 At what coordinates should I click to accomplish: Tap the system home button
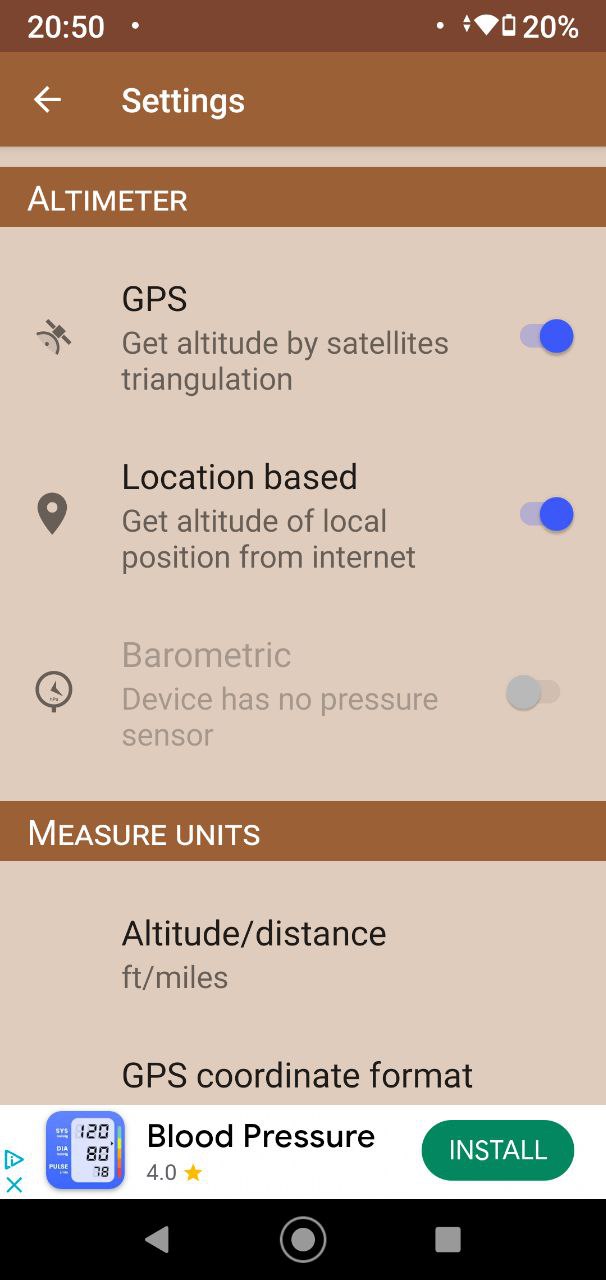click(x=303, y=1240)
